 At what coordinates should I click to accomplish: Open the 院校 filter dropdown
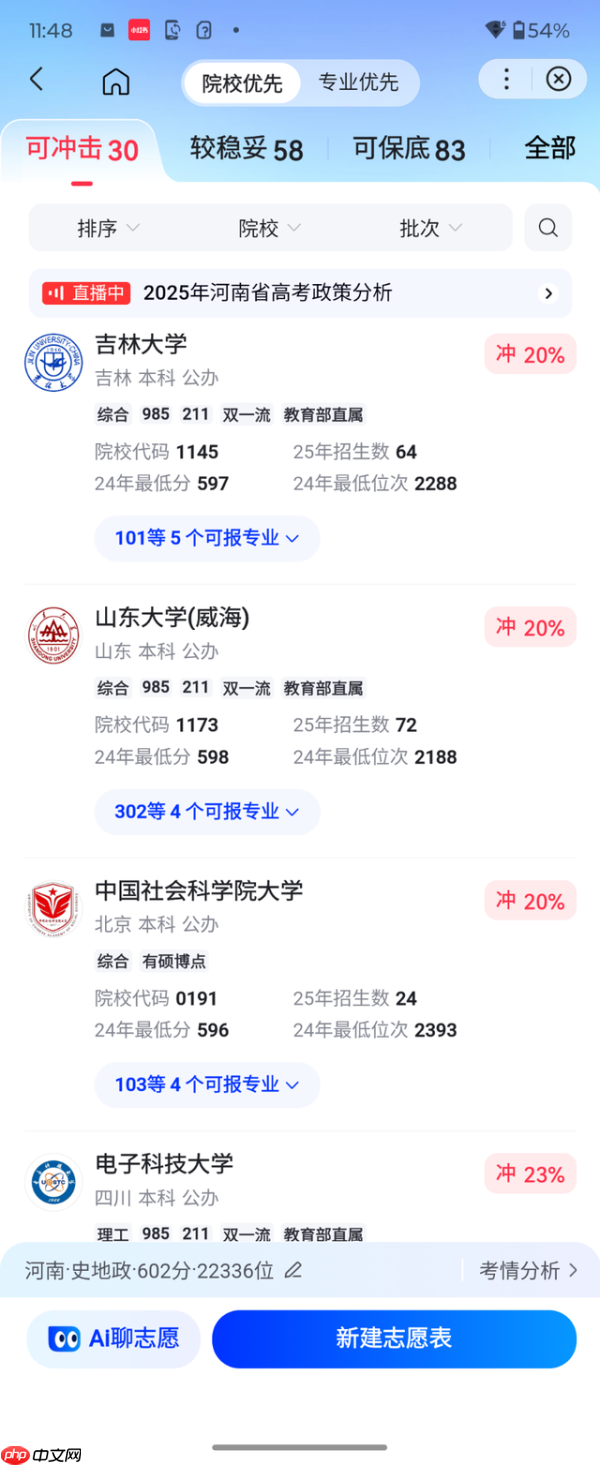pyautogui.click(x=269, y=228)
